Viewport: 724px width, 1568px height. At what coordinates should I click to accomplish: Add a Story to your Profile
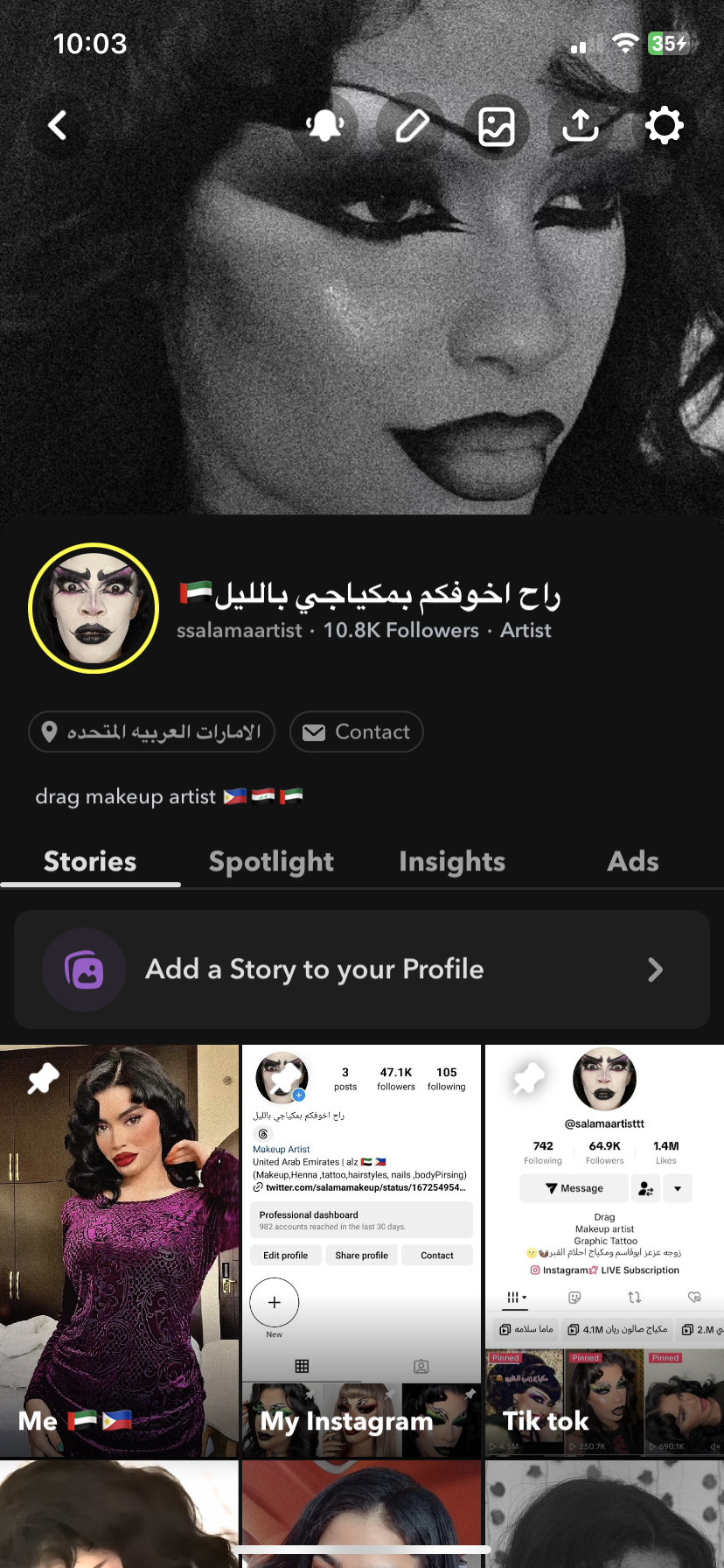[x=361, y=969]
